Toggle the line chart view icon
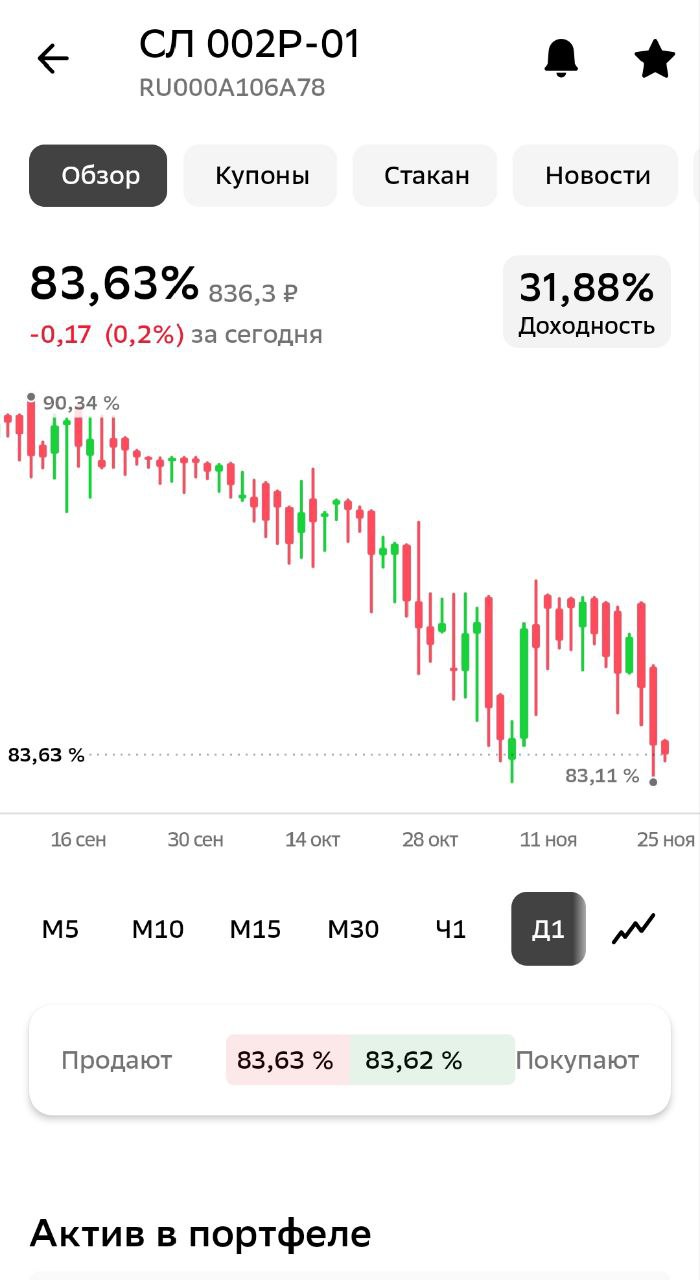 pos(634,929)
